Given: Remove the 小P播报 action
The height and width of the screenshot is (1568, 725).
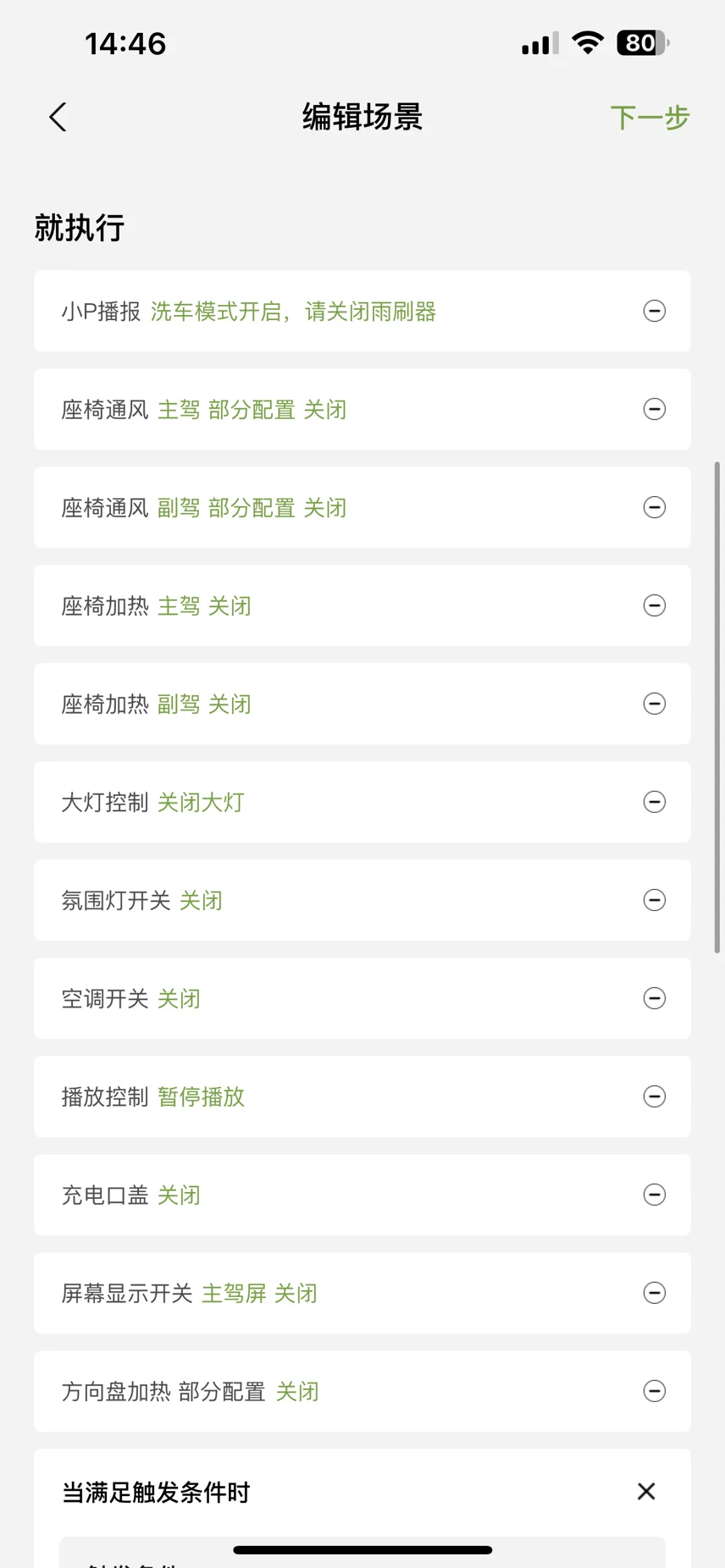Looking at the screenshot, I should 654,311.
